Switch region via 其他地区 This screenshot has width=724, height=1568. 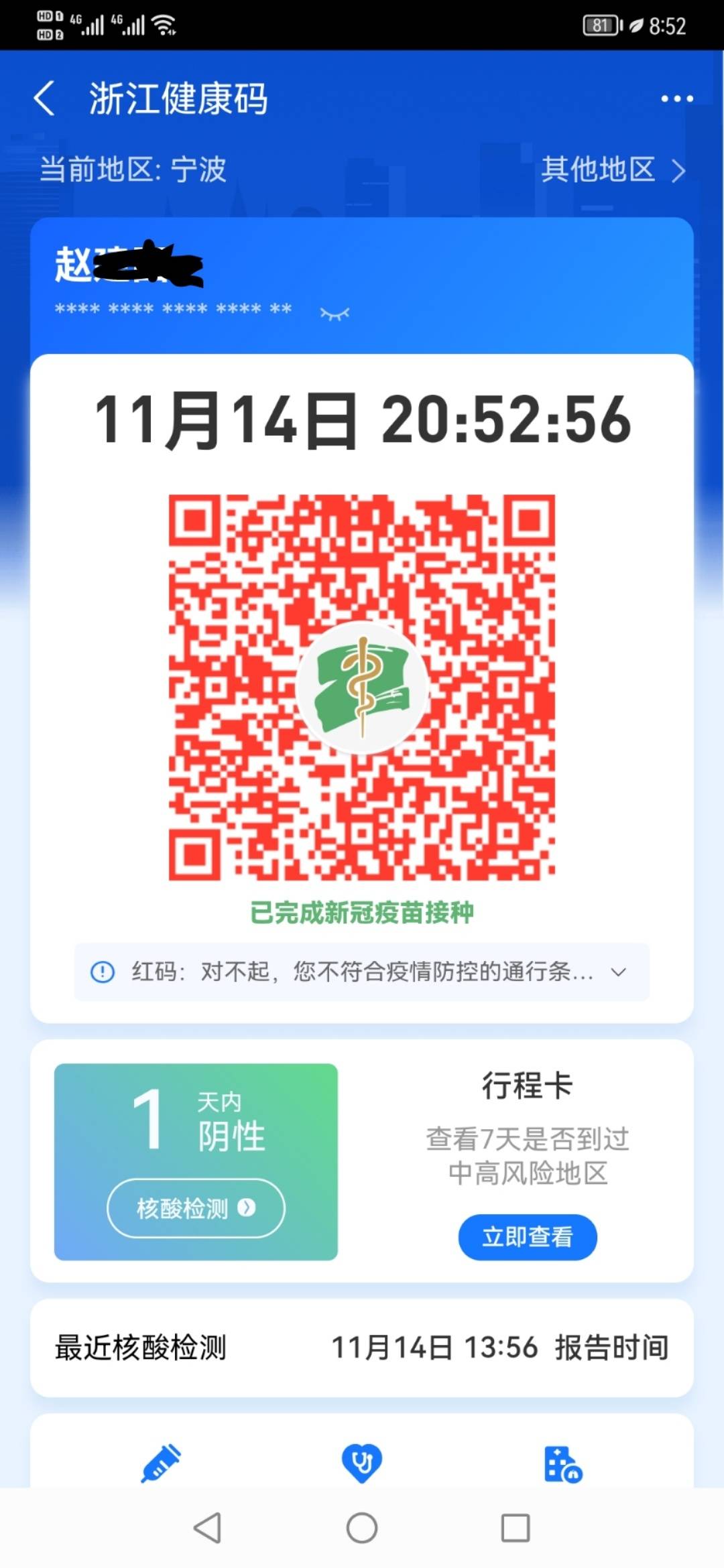(x=613, y=170)
